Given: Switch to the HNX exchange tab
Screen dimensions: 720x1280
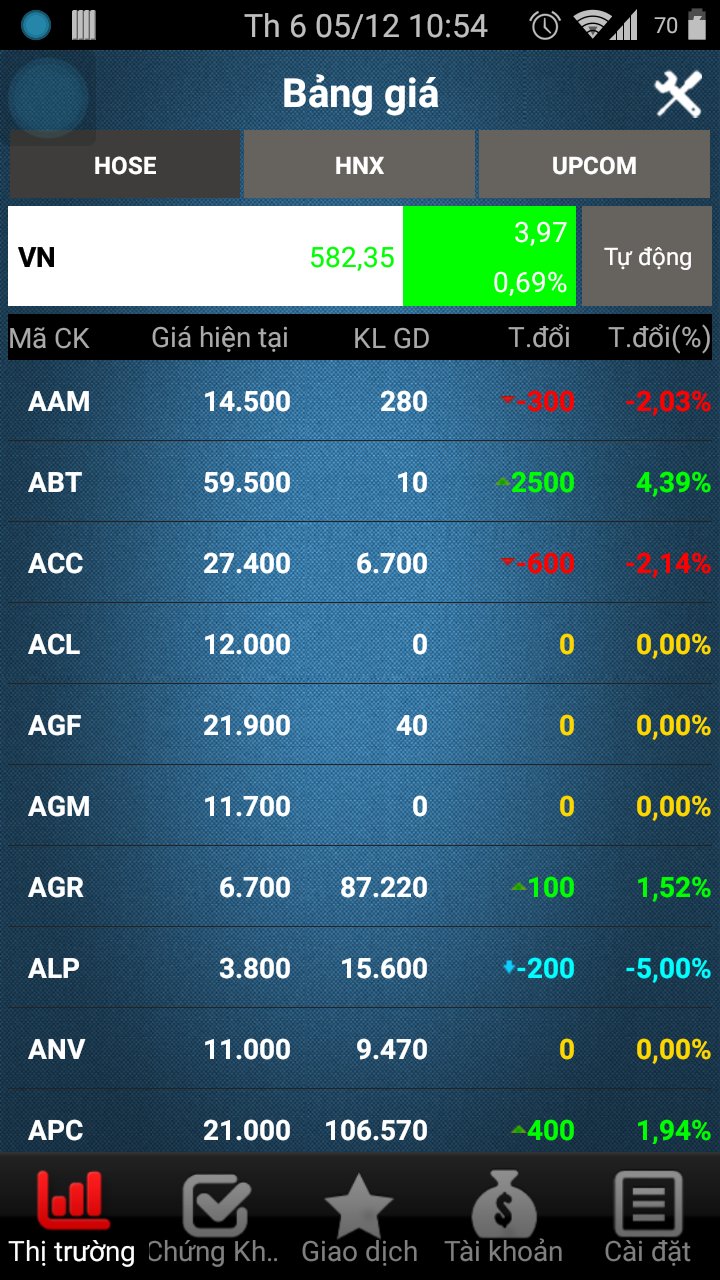Looking at the screenshot, I should [359, 165].
